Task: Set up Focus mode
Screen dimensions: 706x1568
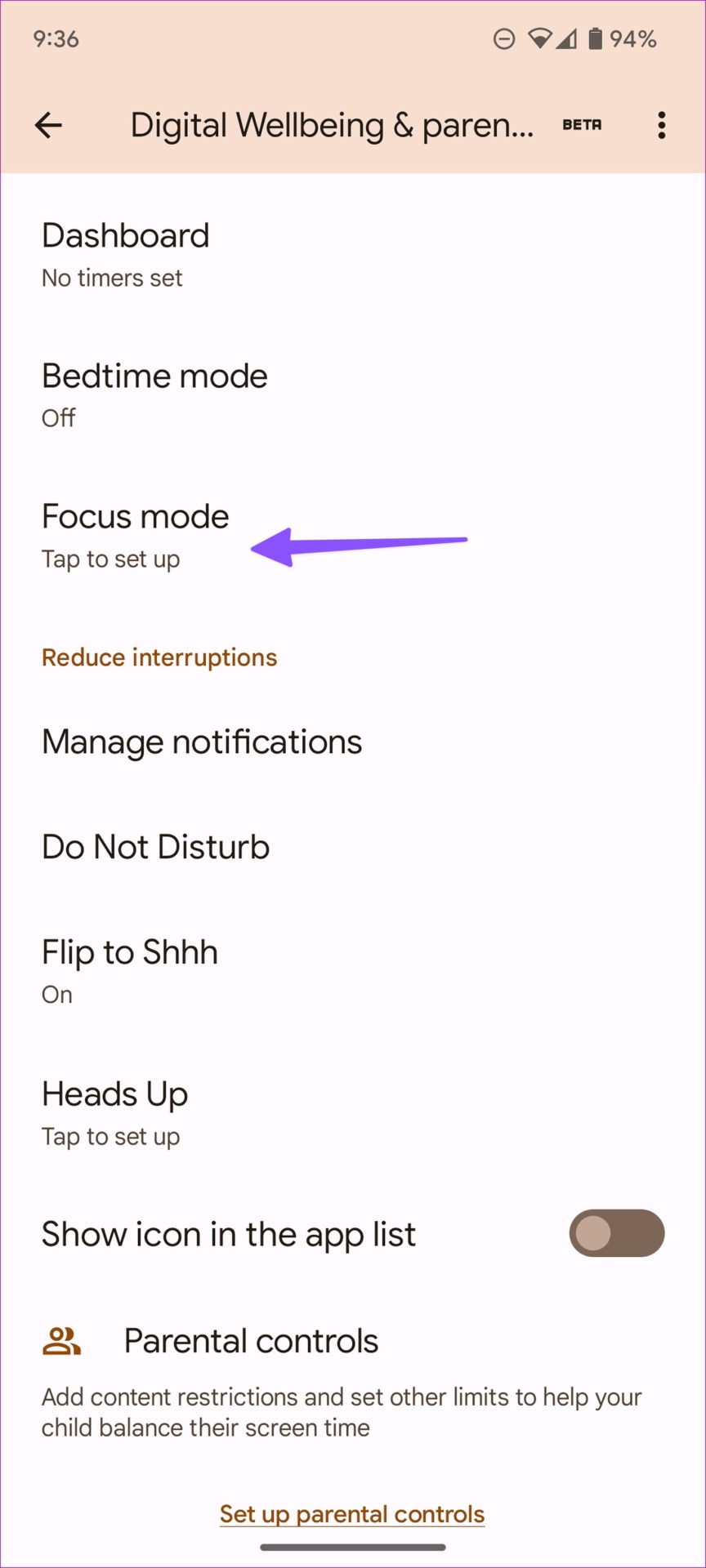Action: coord(353,536)
